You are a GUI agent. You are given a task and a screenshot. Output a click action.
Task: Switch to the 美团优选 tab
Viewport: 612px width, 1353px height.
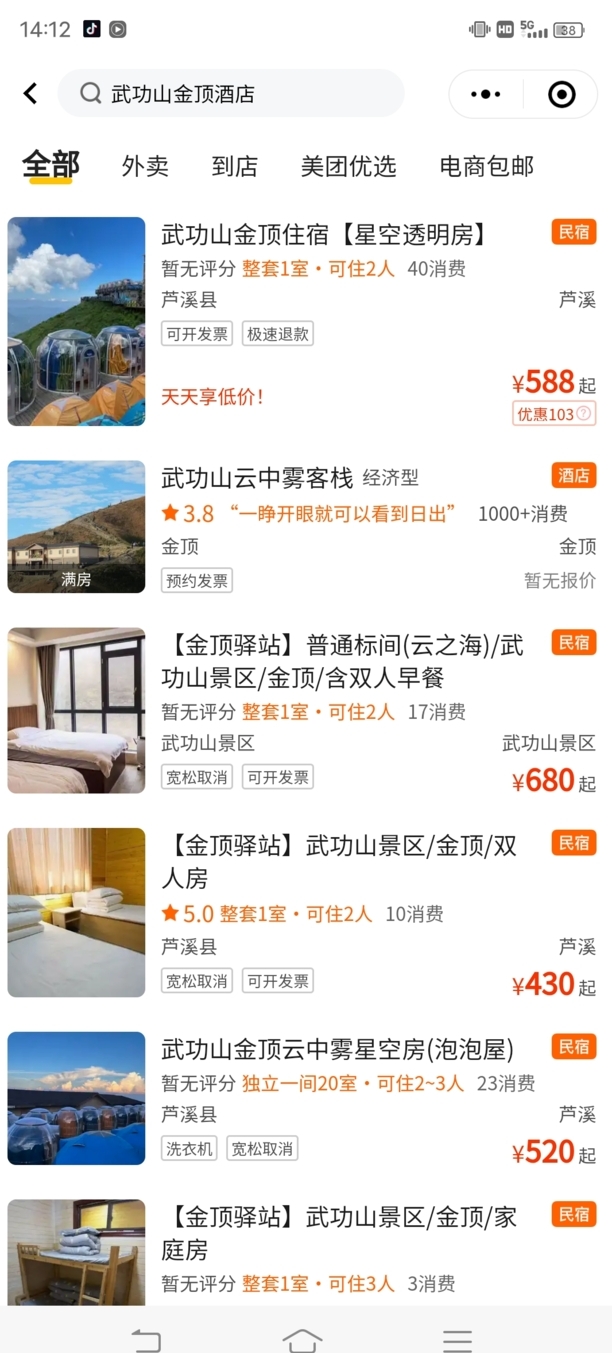click(349, 166)
